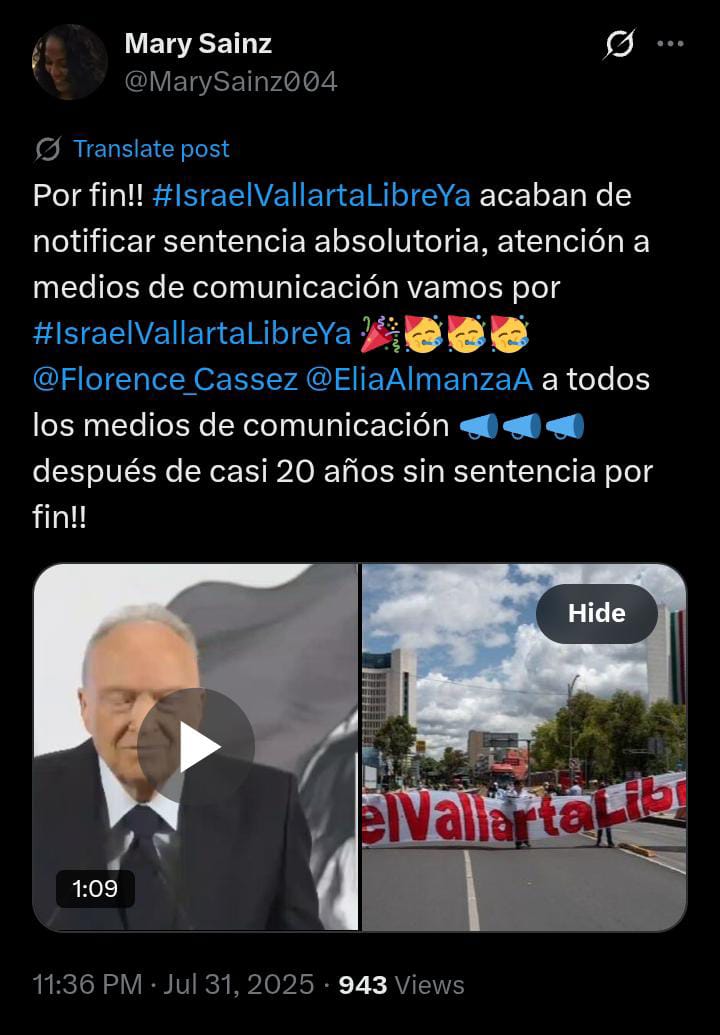Translate this post to another language
The image size is (720, 1035).
coord(150,149)
